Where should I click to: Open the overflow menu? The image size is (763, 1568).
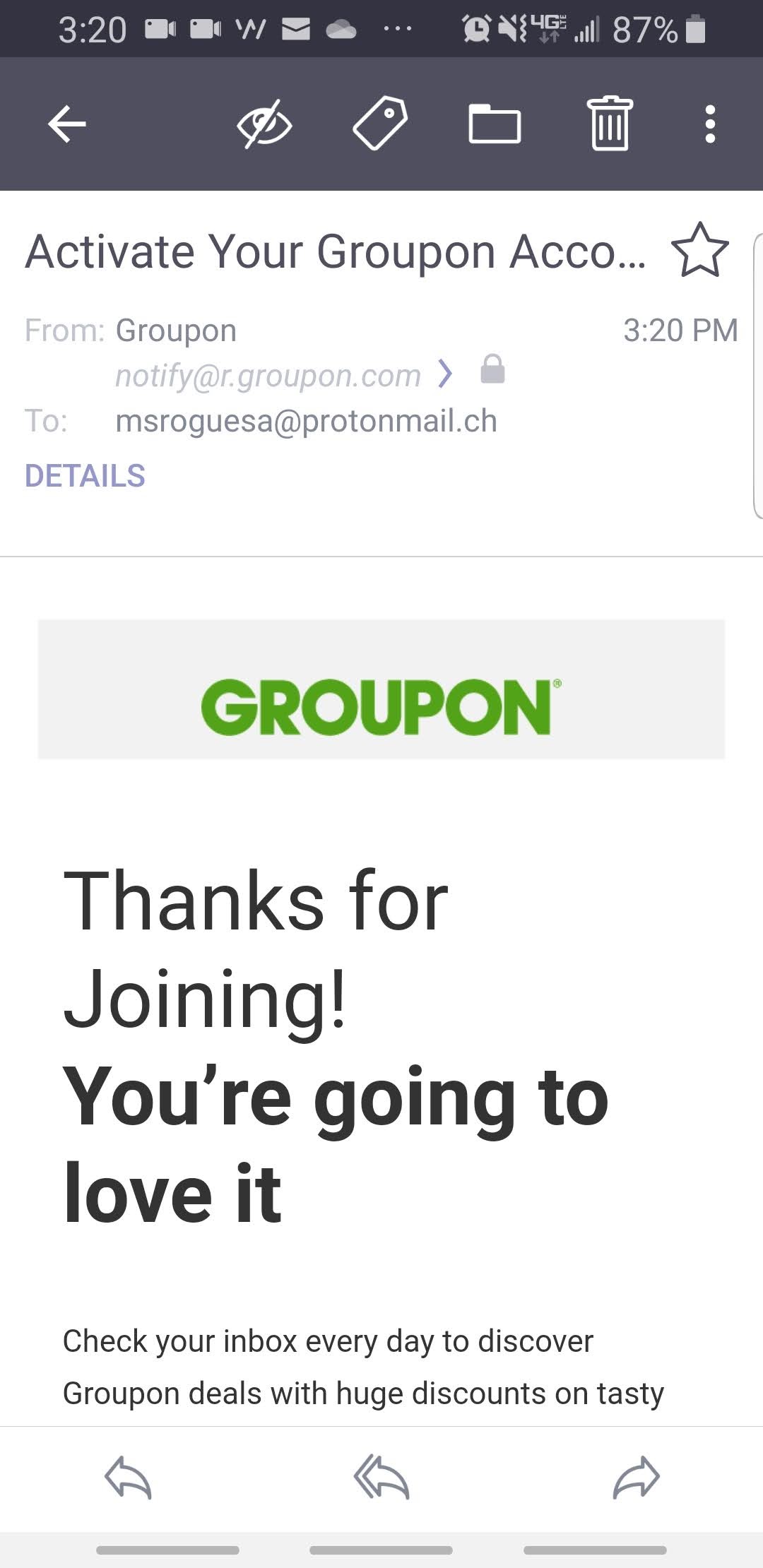pyautogui.click(x=710, y=124)
